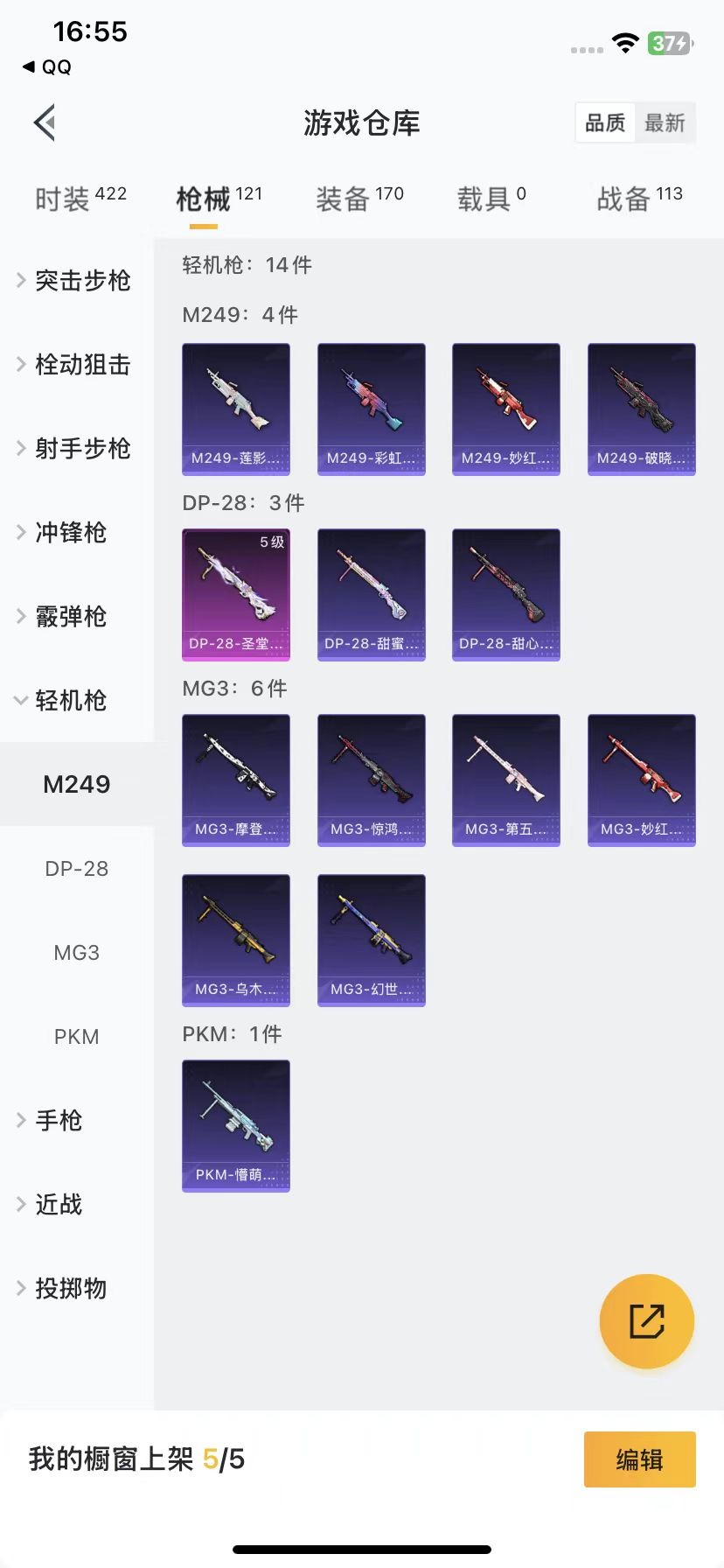Open the PKM-懵萌 skin item
This screenshot has height=1568, width=724.
236,1126
